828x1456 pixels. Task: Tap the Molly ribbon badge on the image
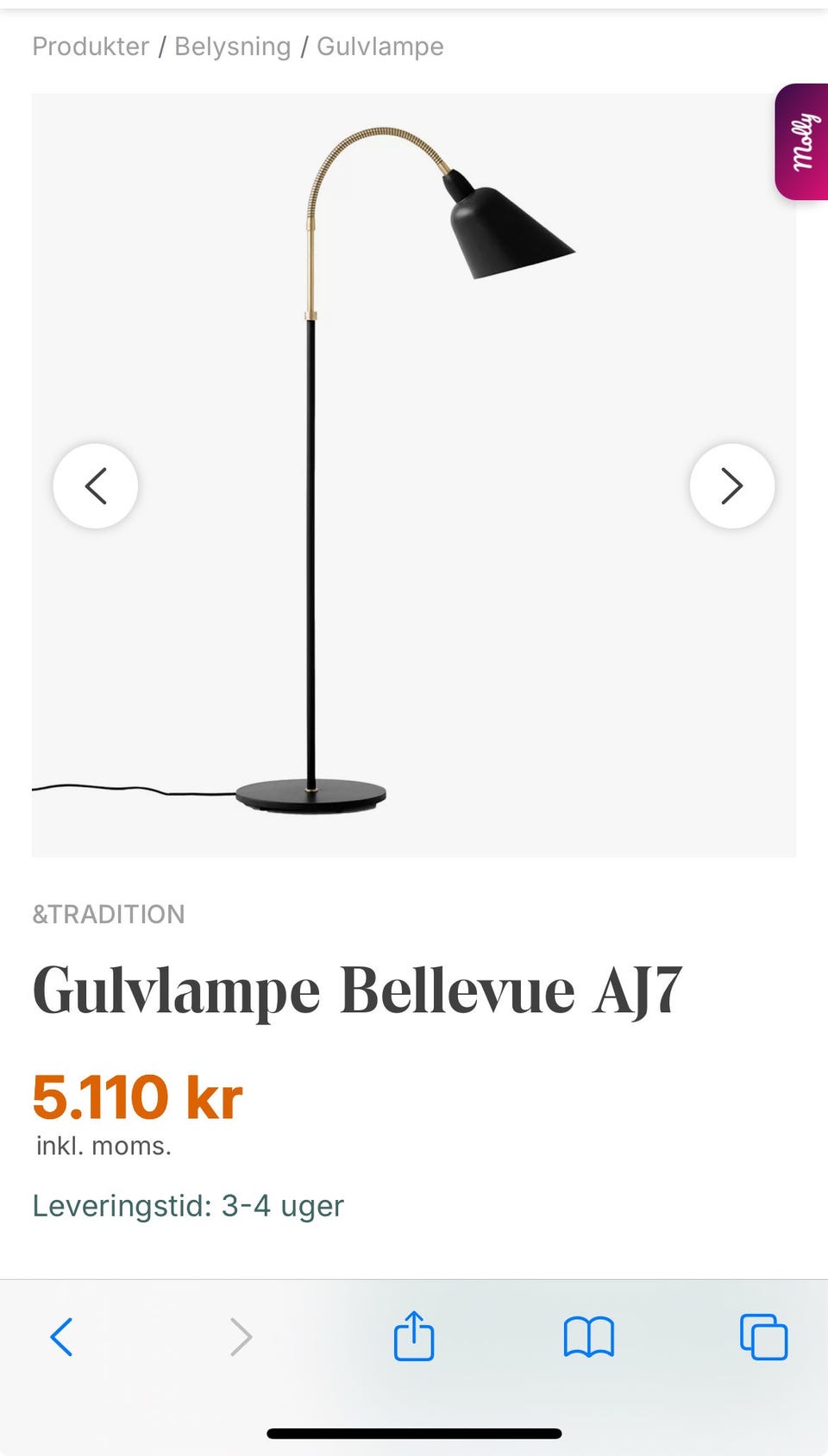[x=801, y=142]
